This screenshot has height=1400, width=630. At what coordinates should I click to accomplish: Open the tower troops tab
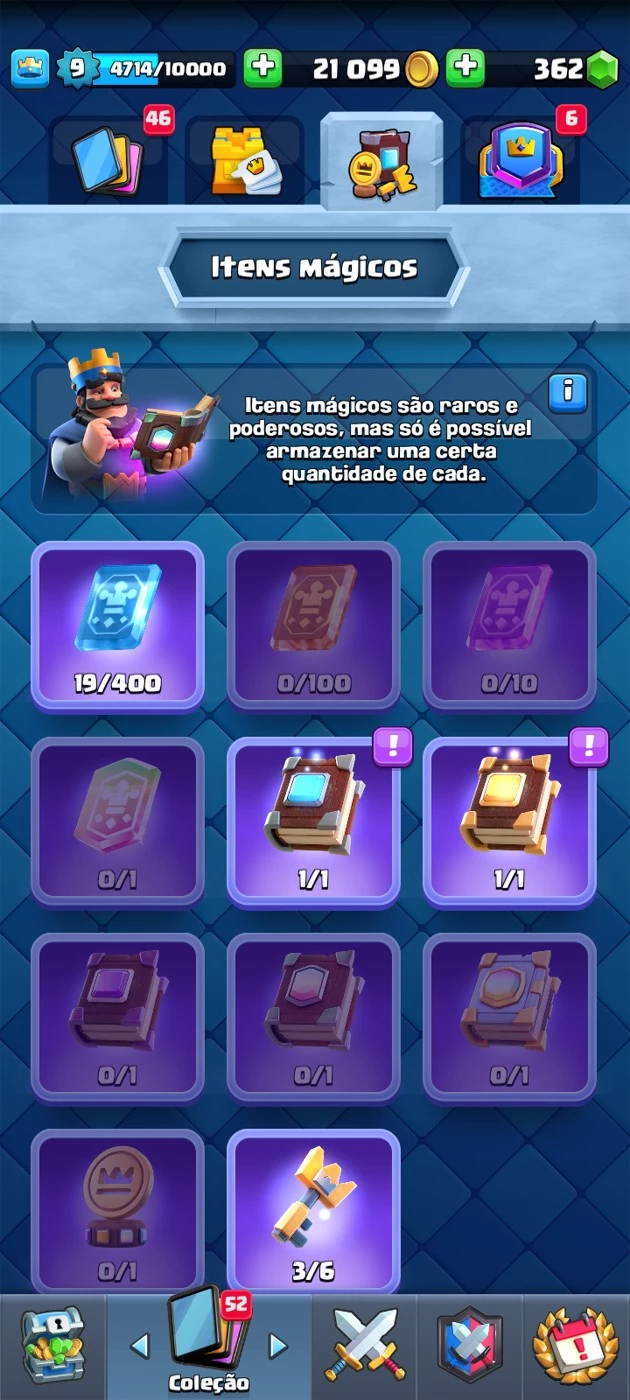pos(245,160)
